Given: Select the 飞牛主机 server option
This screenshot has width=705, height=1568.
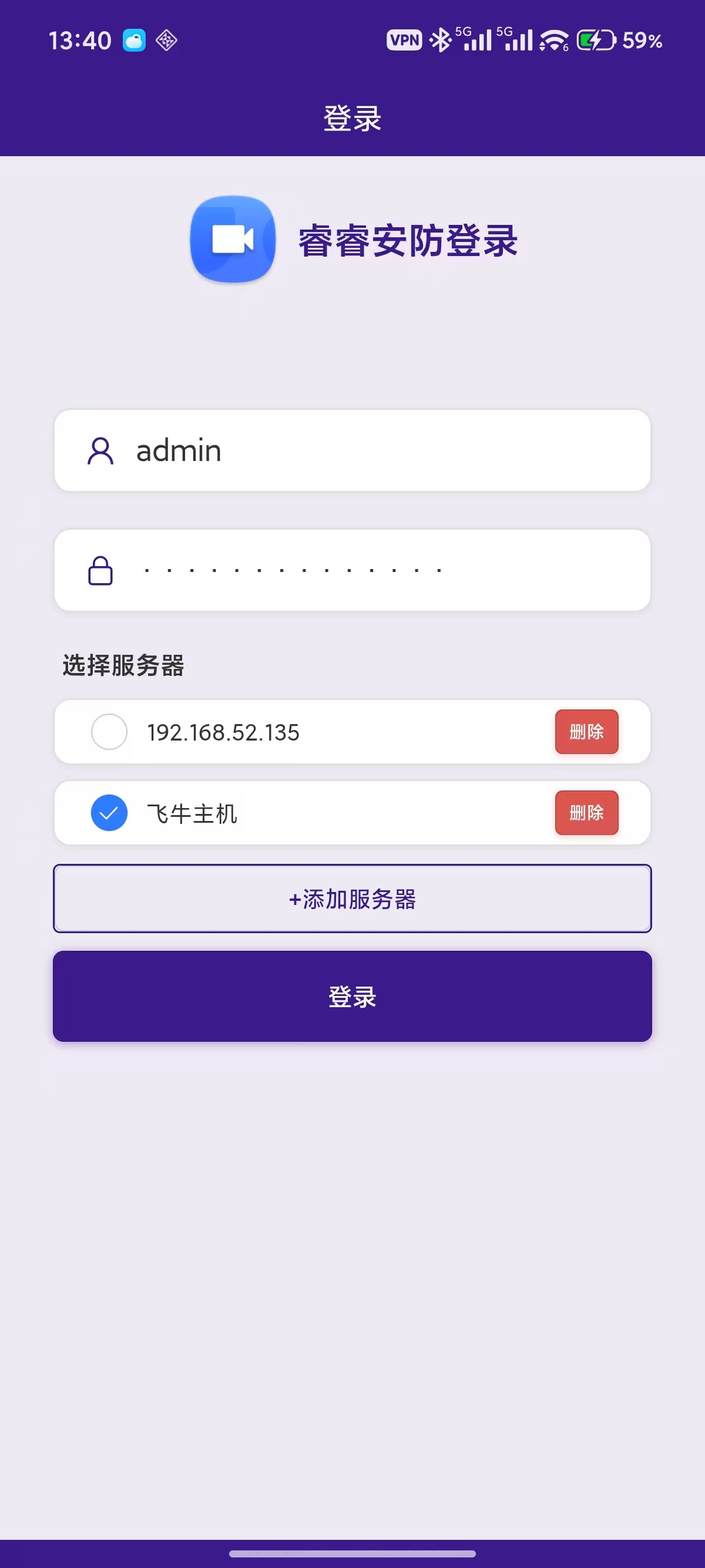Looking at the screenshot, I should click(x=109, y=813).
